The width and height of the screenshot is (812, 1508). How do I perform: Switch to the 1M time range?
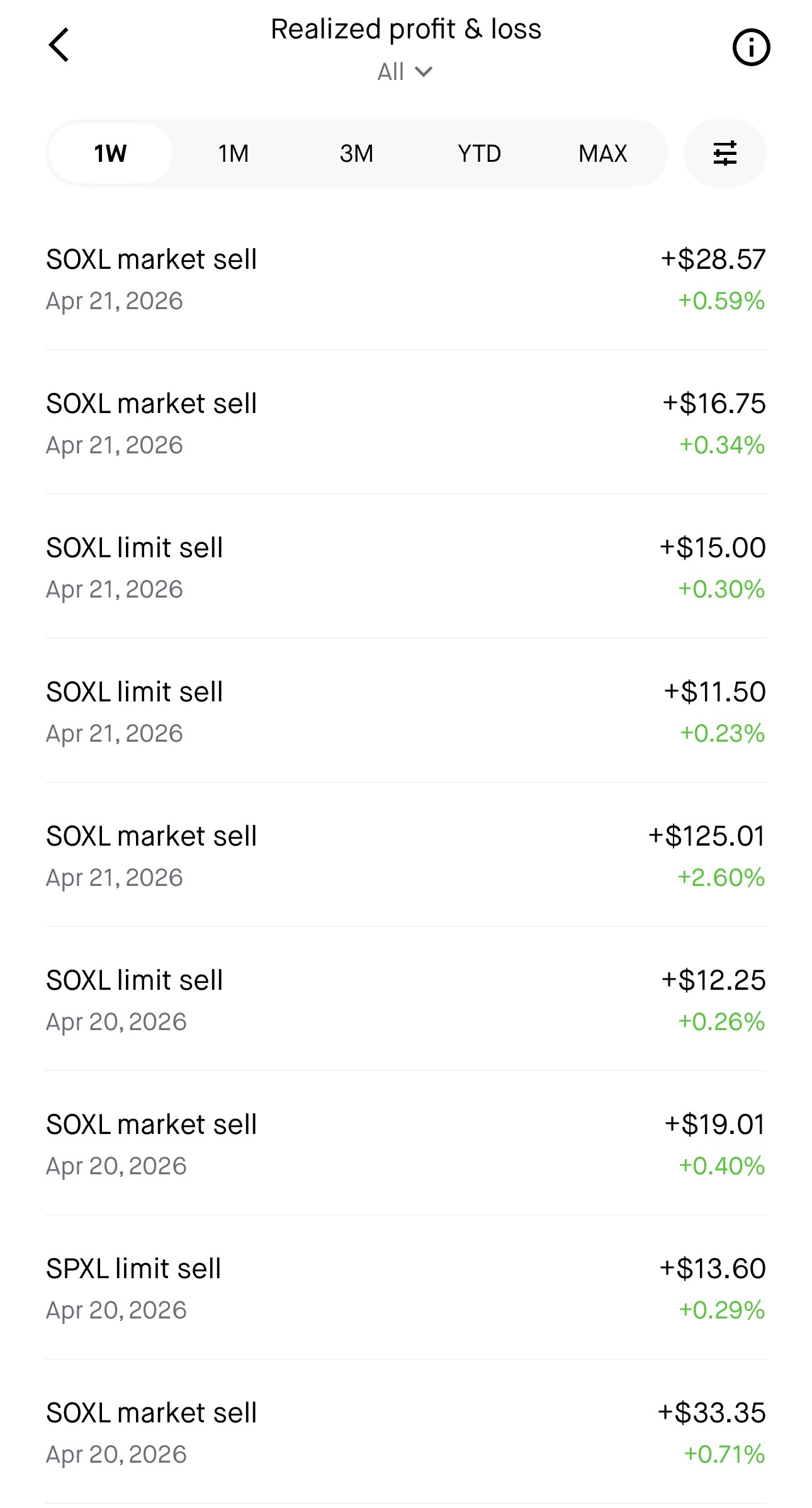point(233,154)
